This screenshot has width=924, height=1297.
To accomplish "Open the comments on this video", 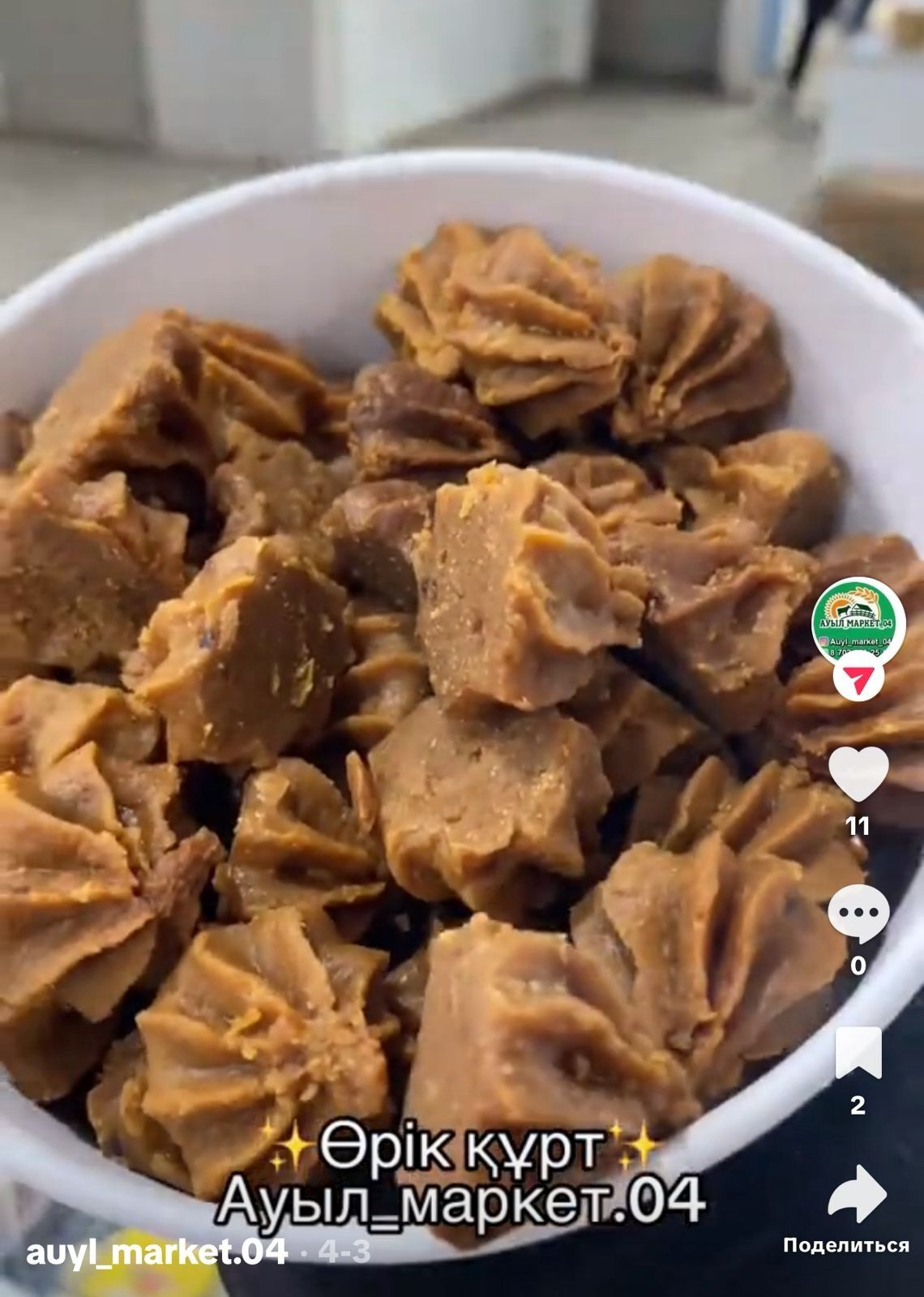I will 858,914.
